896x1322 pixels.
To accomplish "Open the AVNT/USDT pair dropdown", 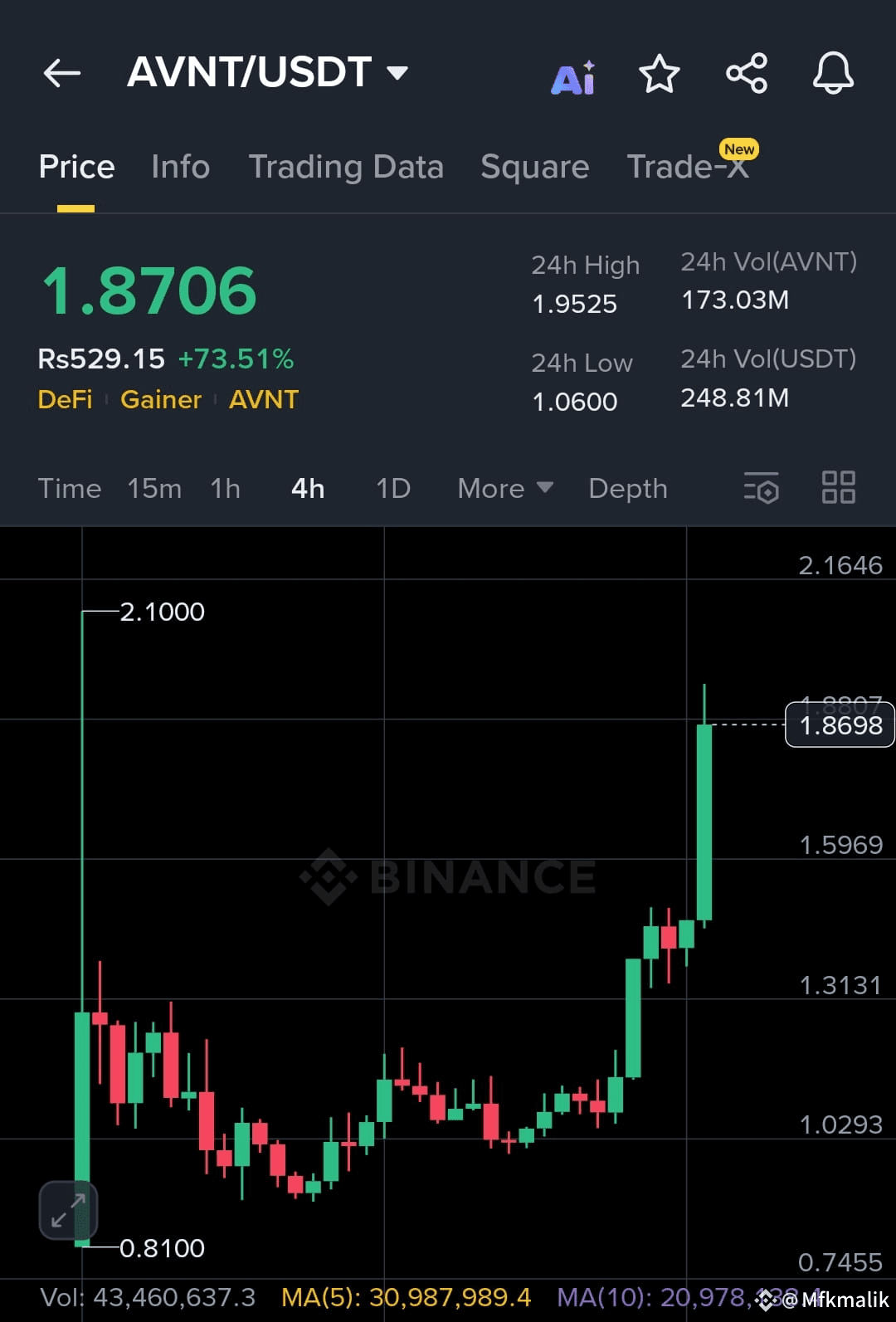I will 267,72.
